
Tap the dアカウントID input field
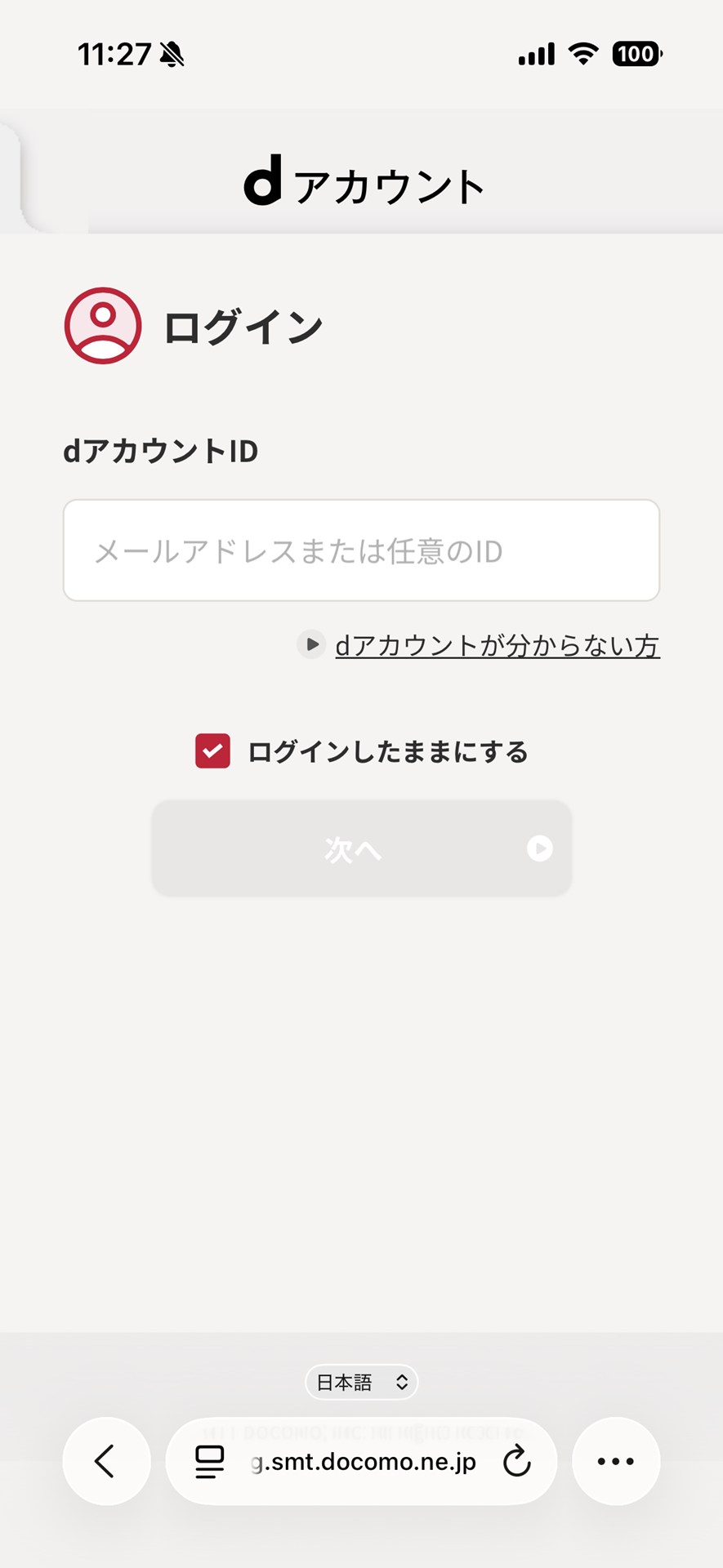360,550
